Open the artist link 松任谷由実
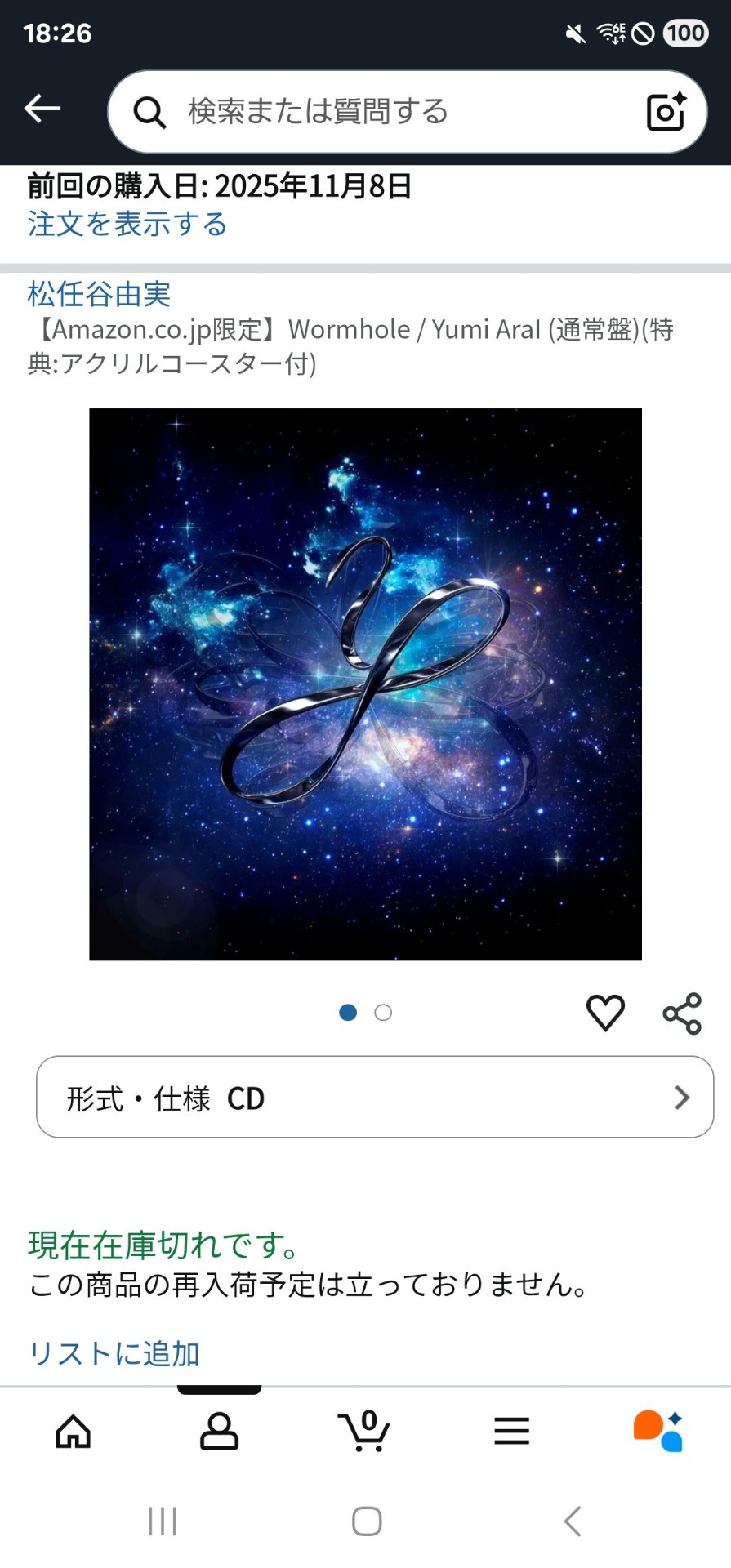The width and height of the screenshot is (731, 1568). (x=100, y=294)
